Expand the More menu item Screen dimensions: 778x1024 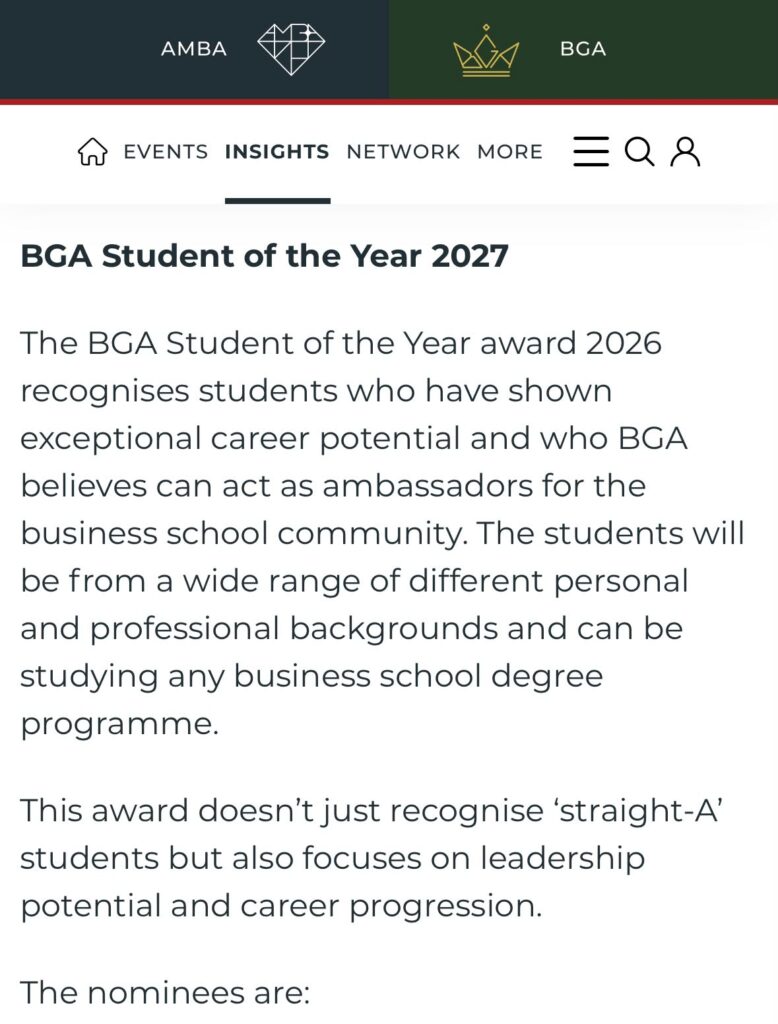[510, 152]
